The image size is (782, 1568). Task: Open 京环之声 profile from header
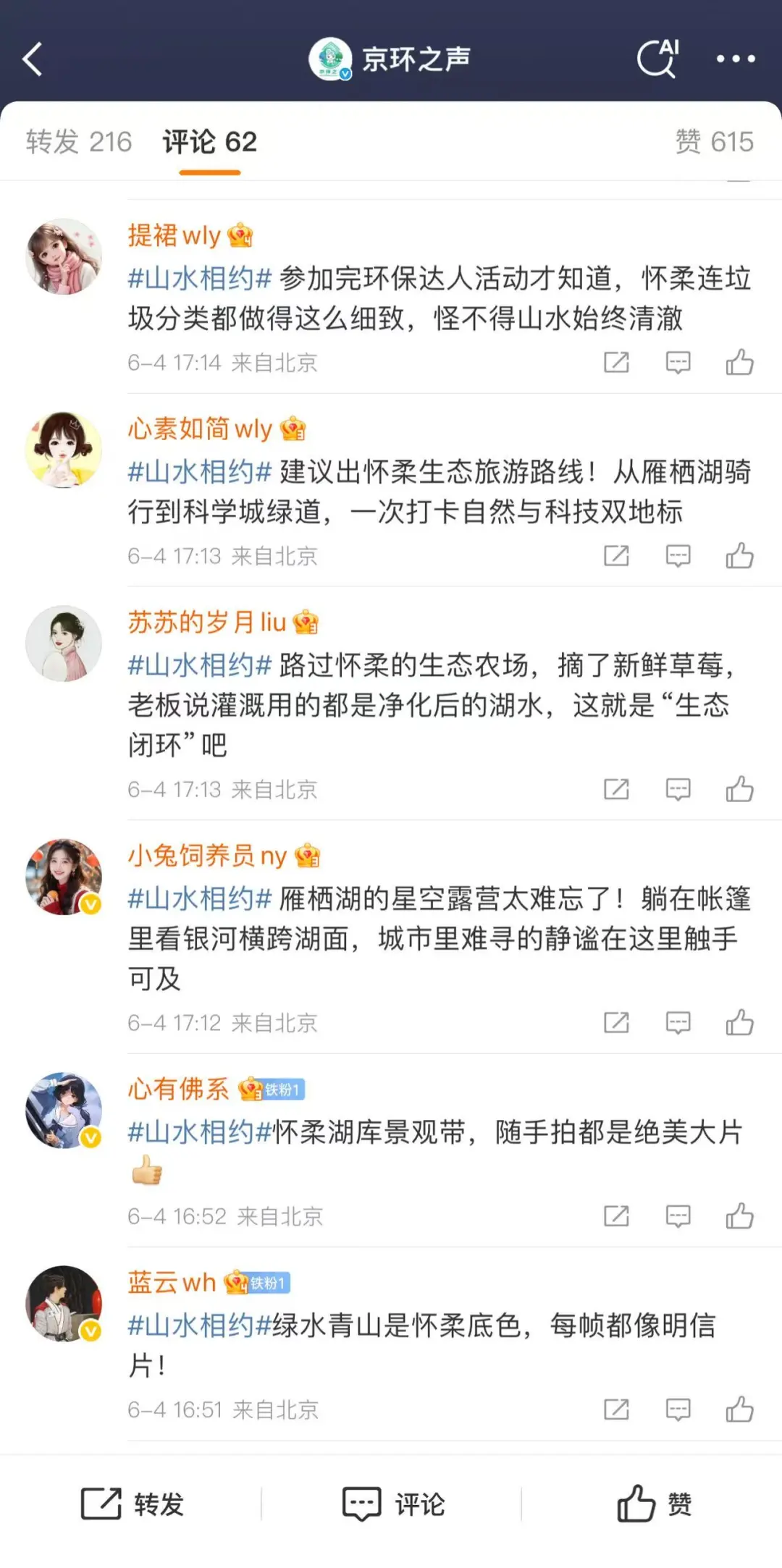[391, 59]
